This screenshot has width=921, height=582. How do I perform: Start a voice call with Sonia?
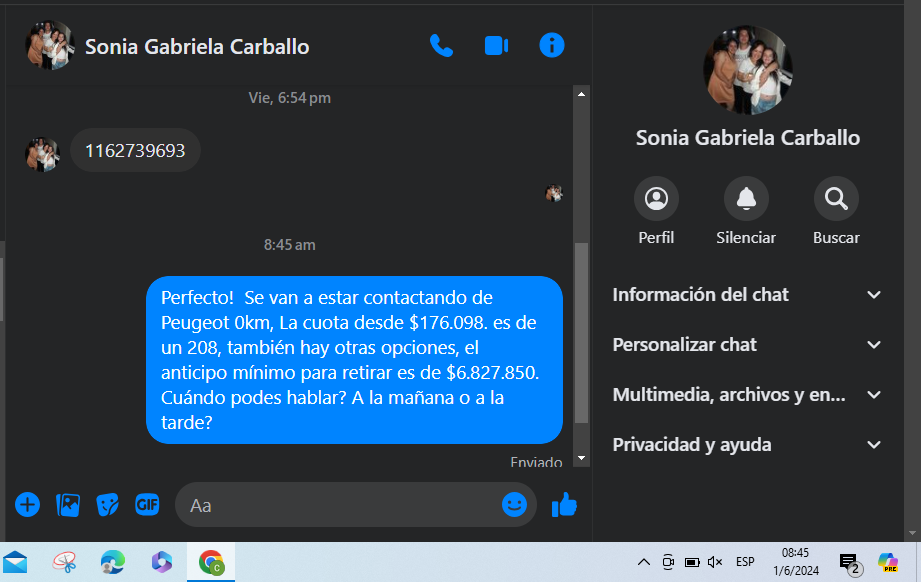[x=441, y=45]
